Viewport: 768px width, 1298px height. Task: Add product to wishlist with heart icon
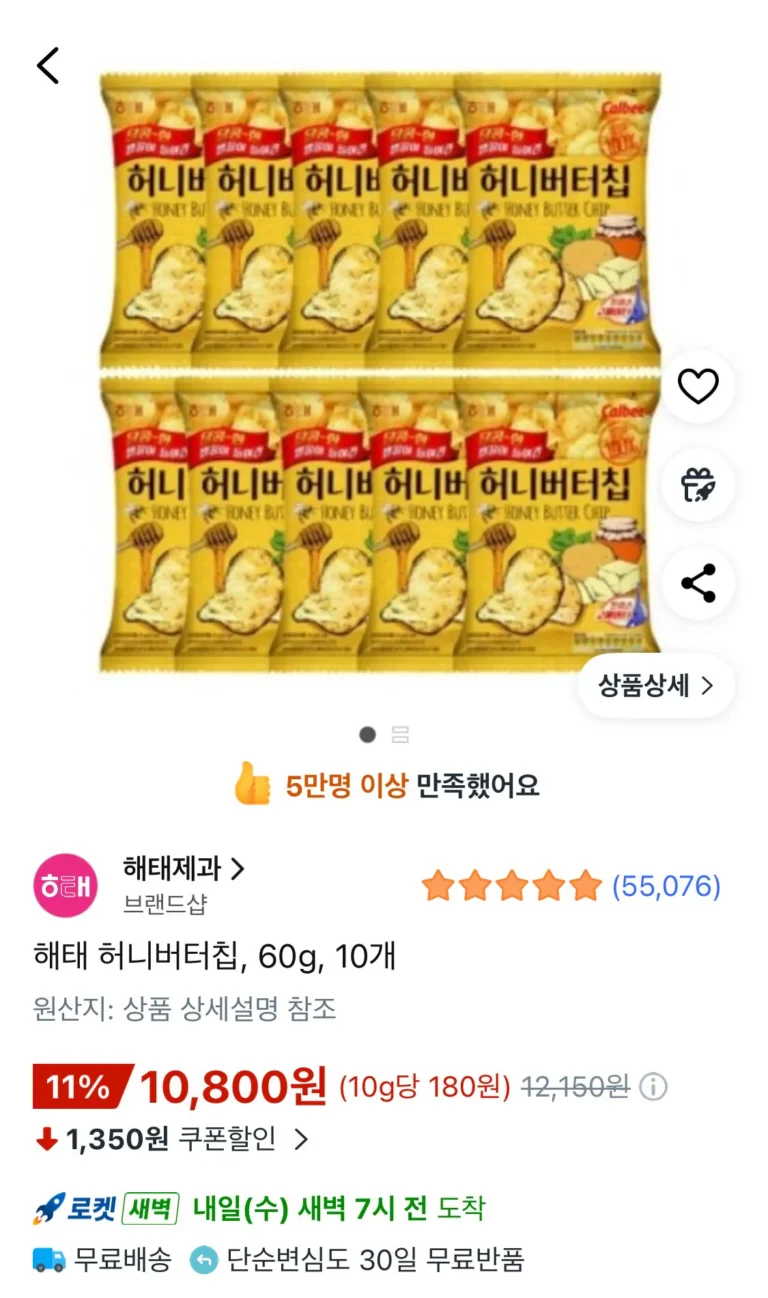[x=698, y=386]
